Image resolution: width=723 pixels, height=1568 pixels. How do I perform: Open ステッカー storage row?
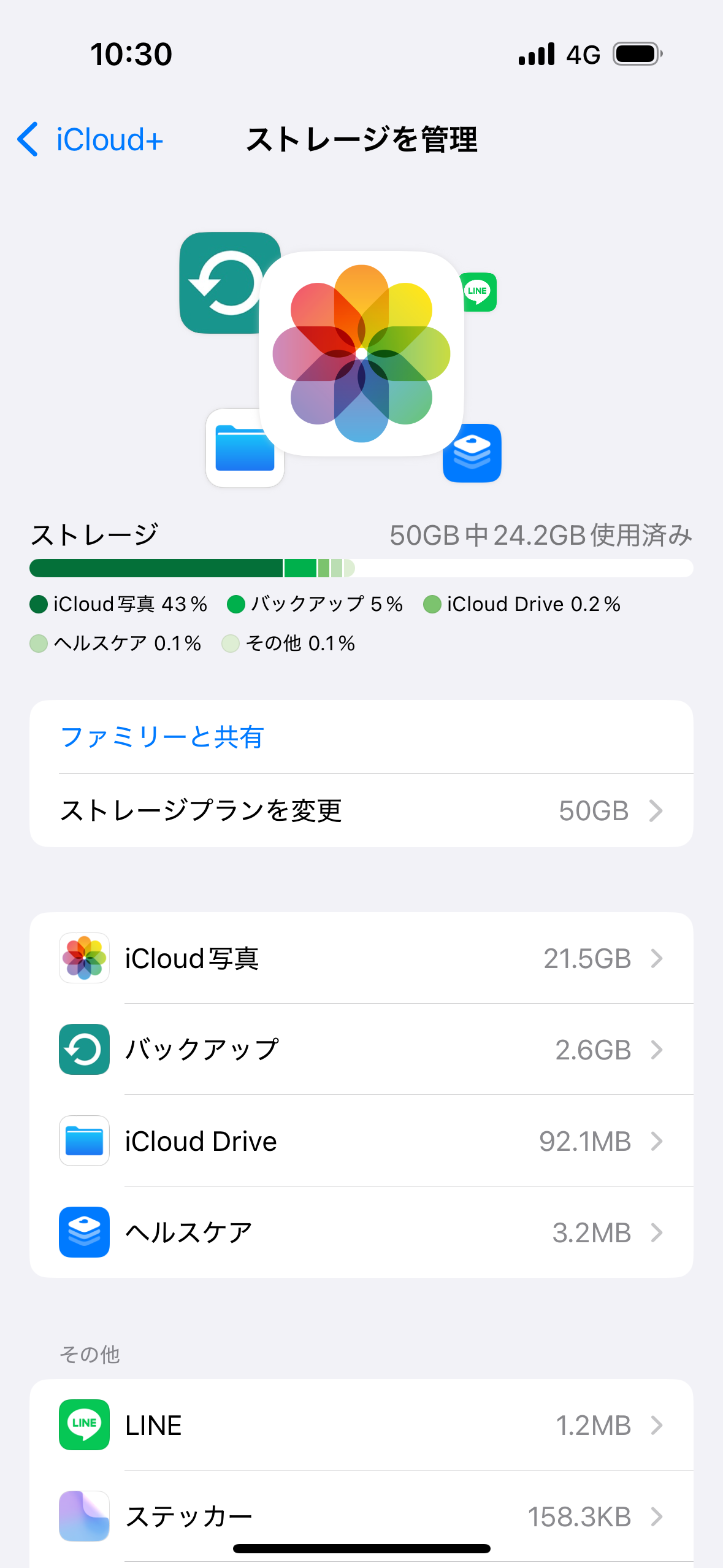(361, 1516)
